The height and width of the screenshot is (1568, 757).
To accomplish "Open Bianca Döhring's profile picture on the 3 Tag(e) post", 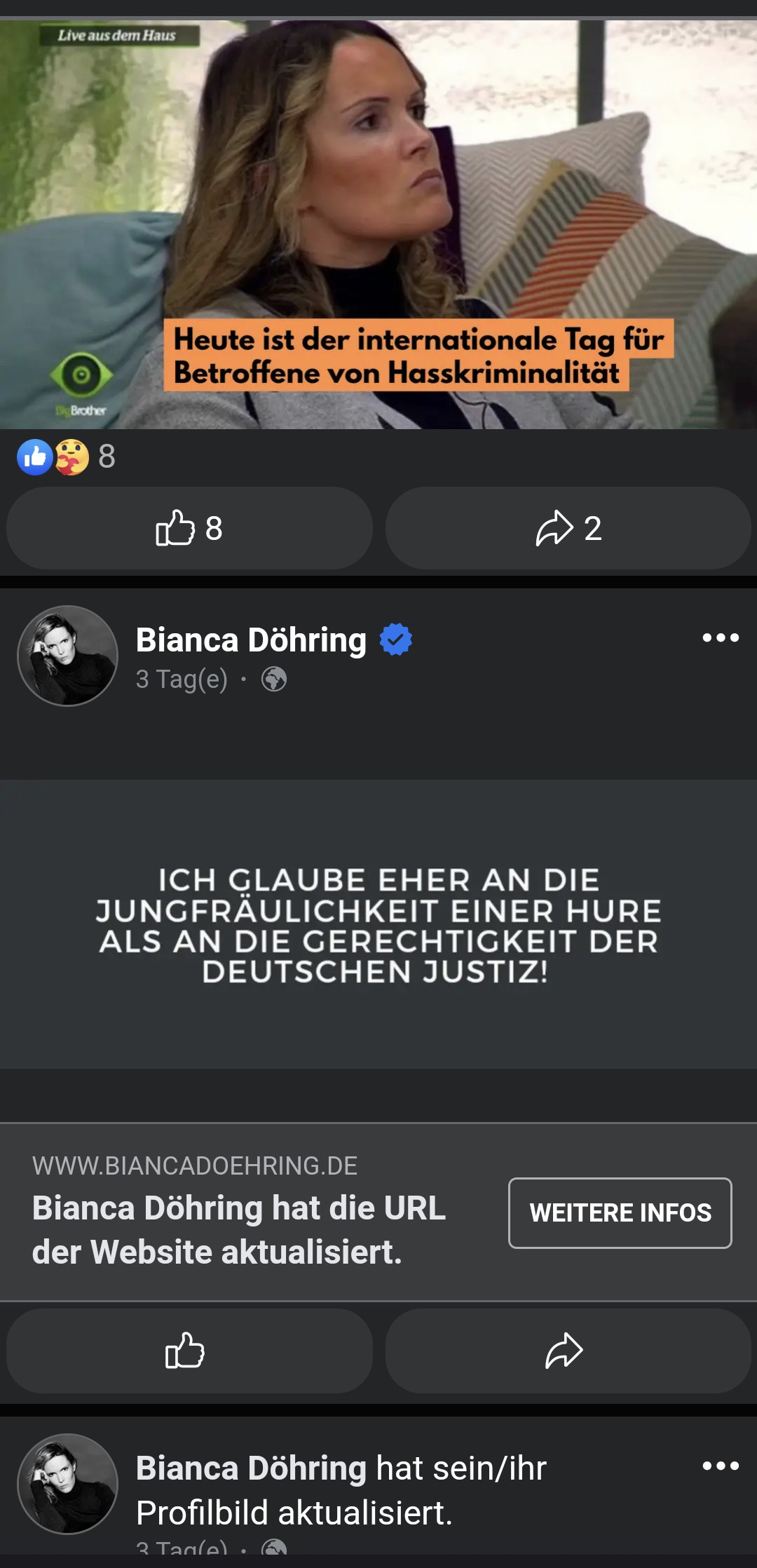I will pos(68,656).
